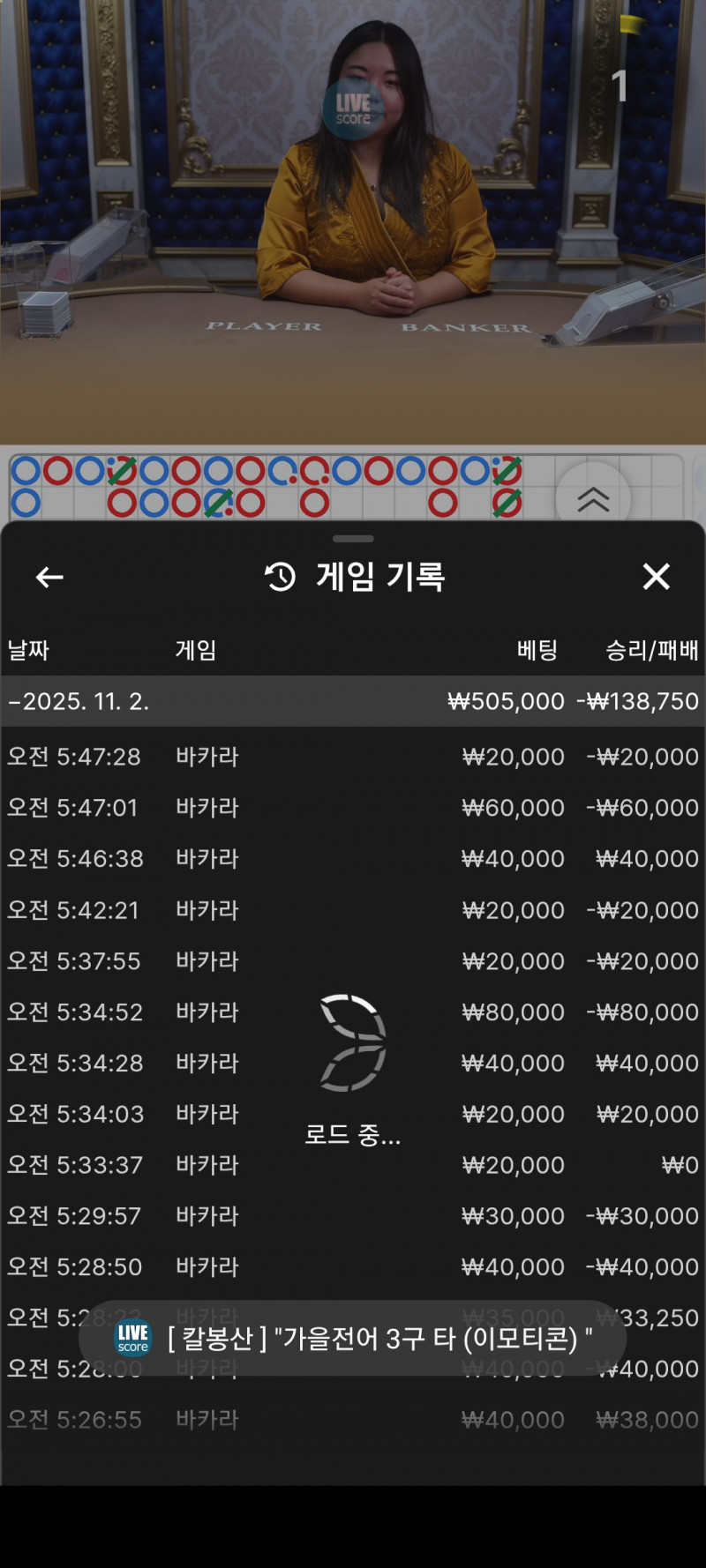The width and height of the screenshot is (706, 1568).
Task: Select a blue Player circle on the roadmap
Action: click(x=25, y=472)
